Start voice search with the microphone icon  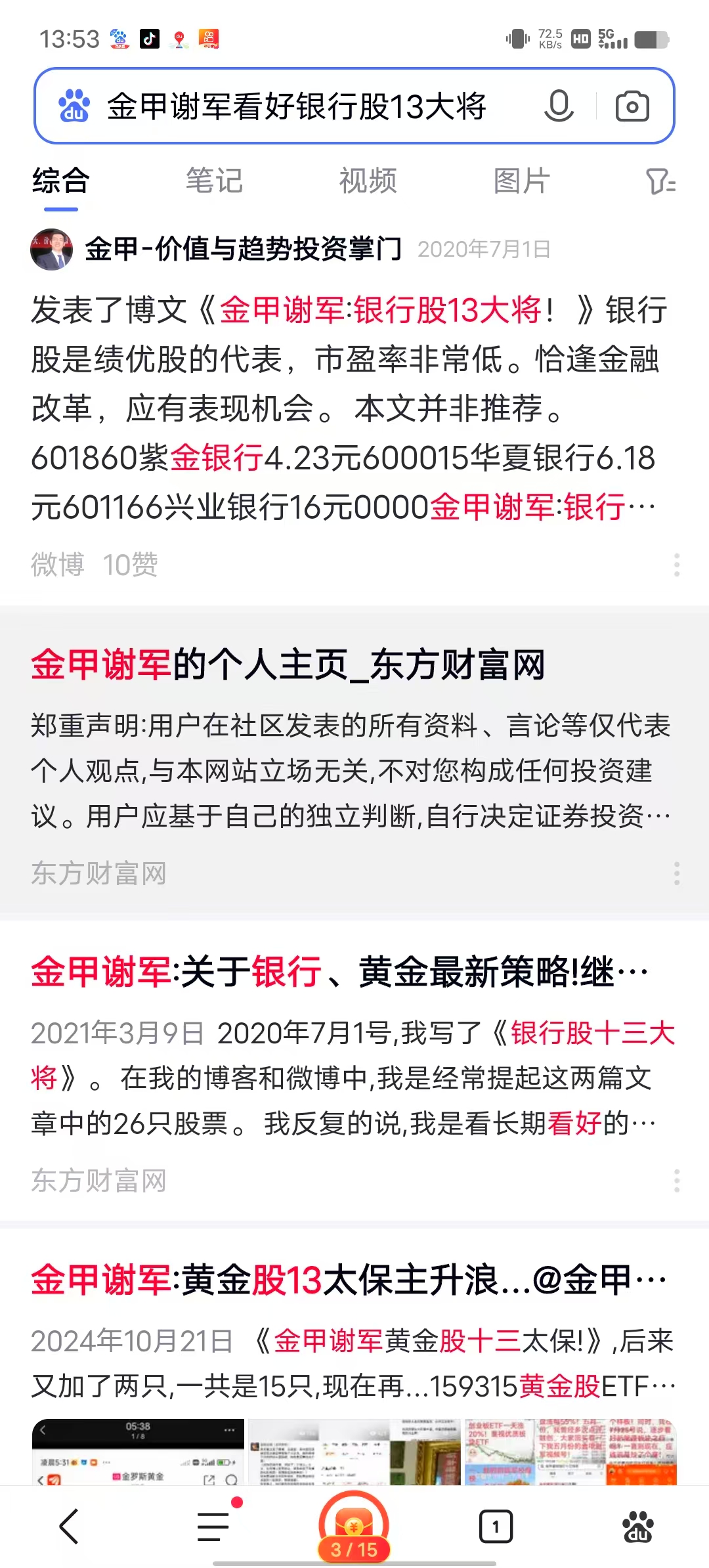point(559,106)
